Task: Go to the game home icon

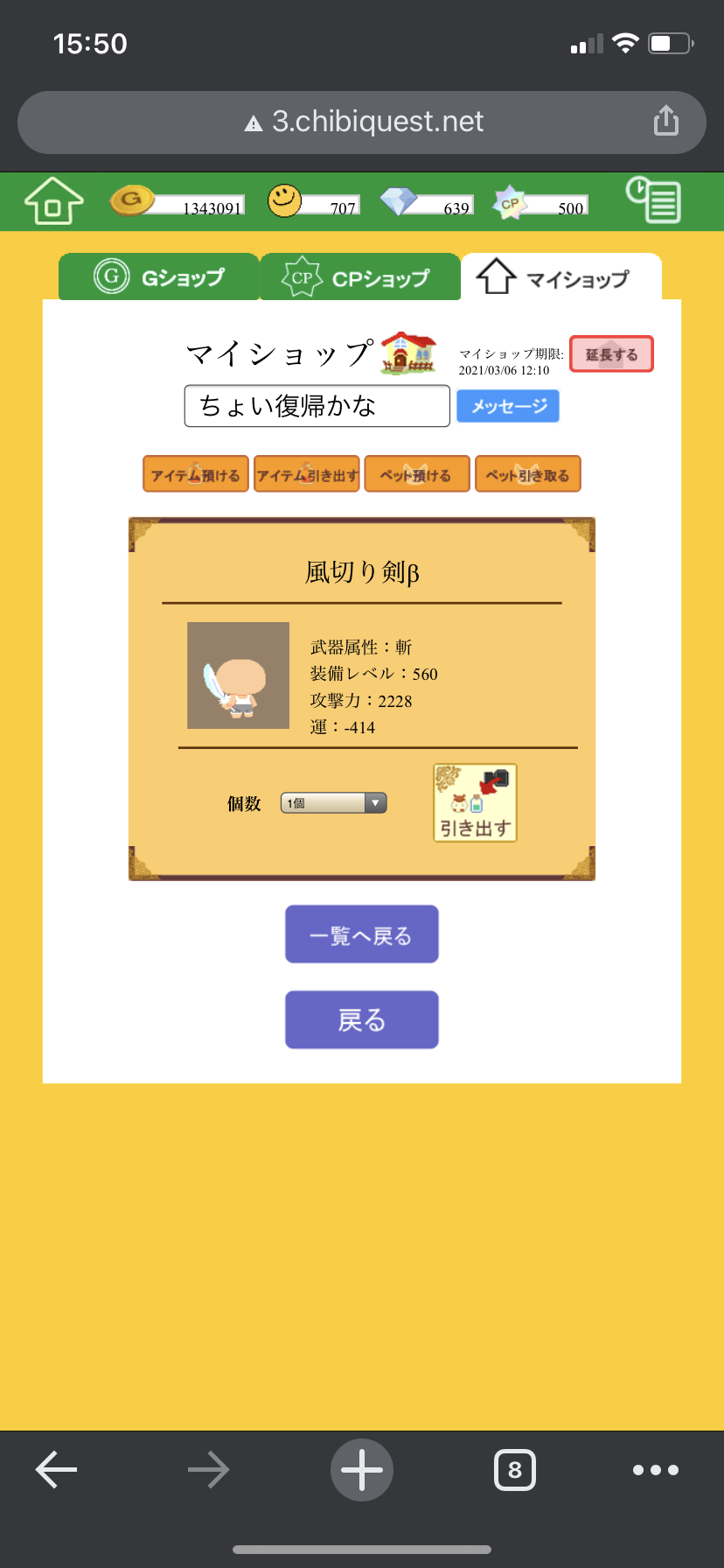Action: pyautogui.click(x=54, y=201)
